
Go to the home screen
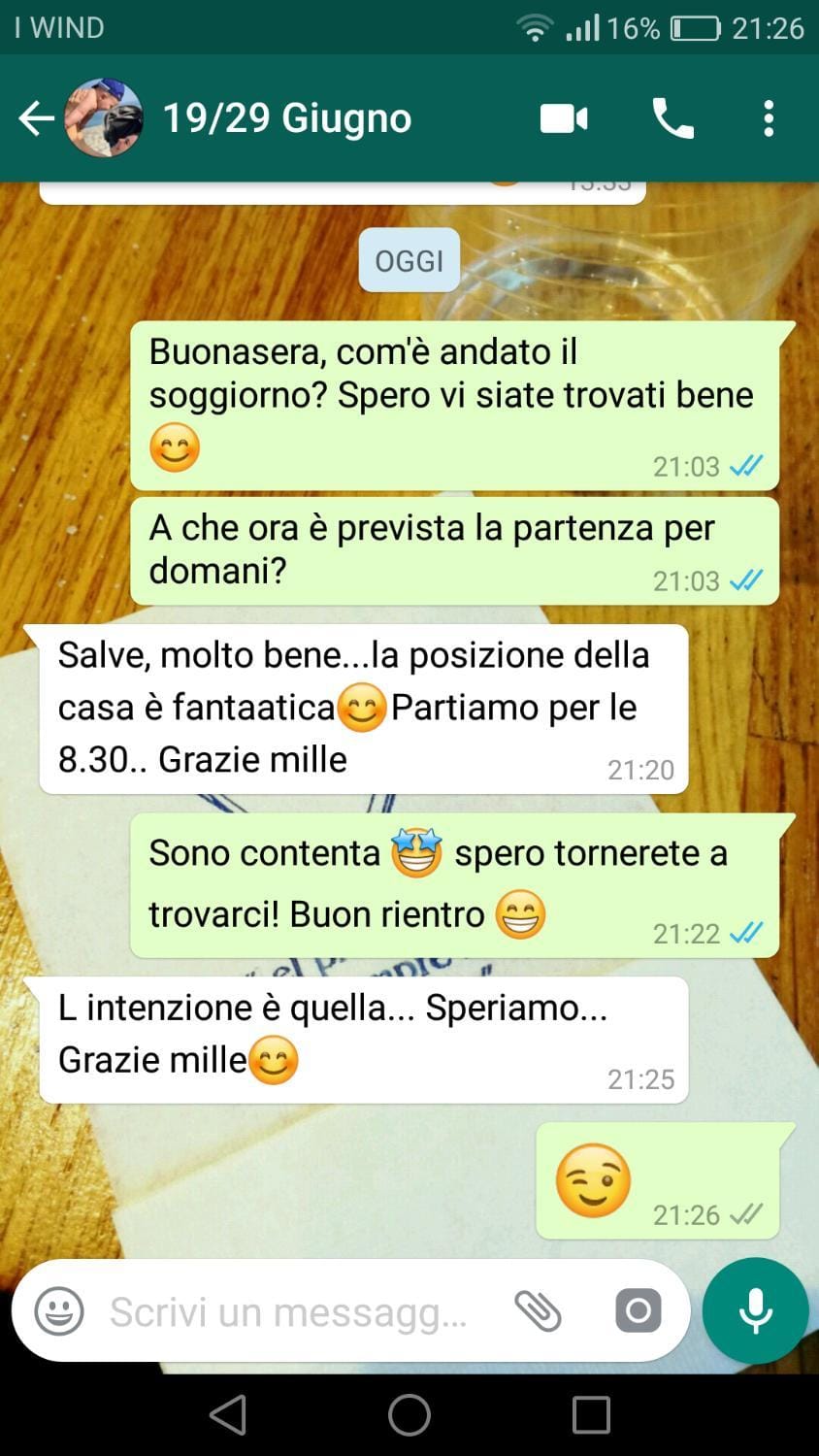(x=409, y=1414)
